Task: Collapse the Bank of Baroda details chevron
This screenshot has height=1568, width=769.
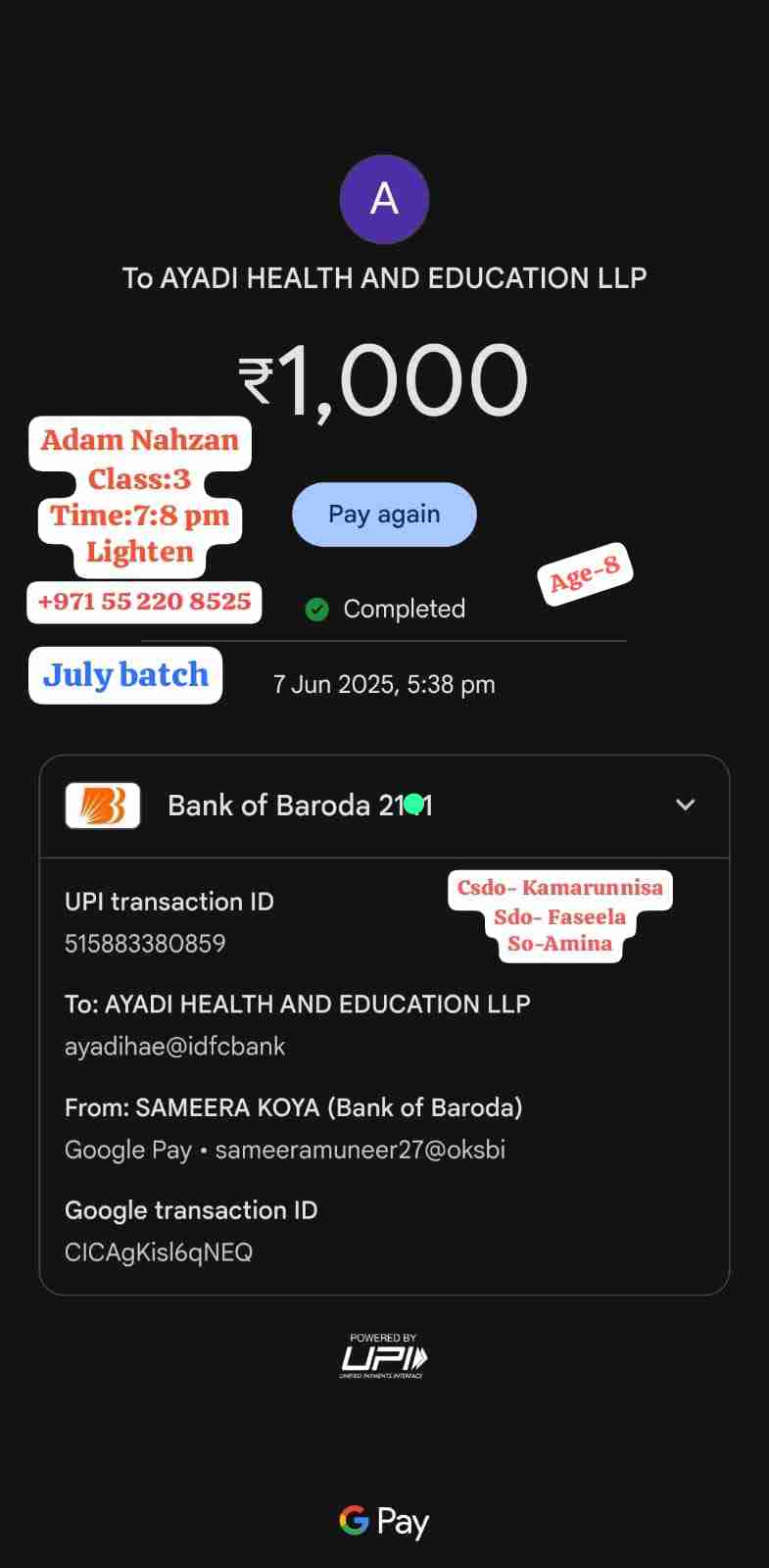Action: point(686,805)
